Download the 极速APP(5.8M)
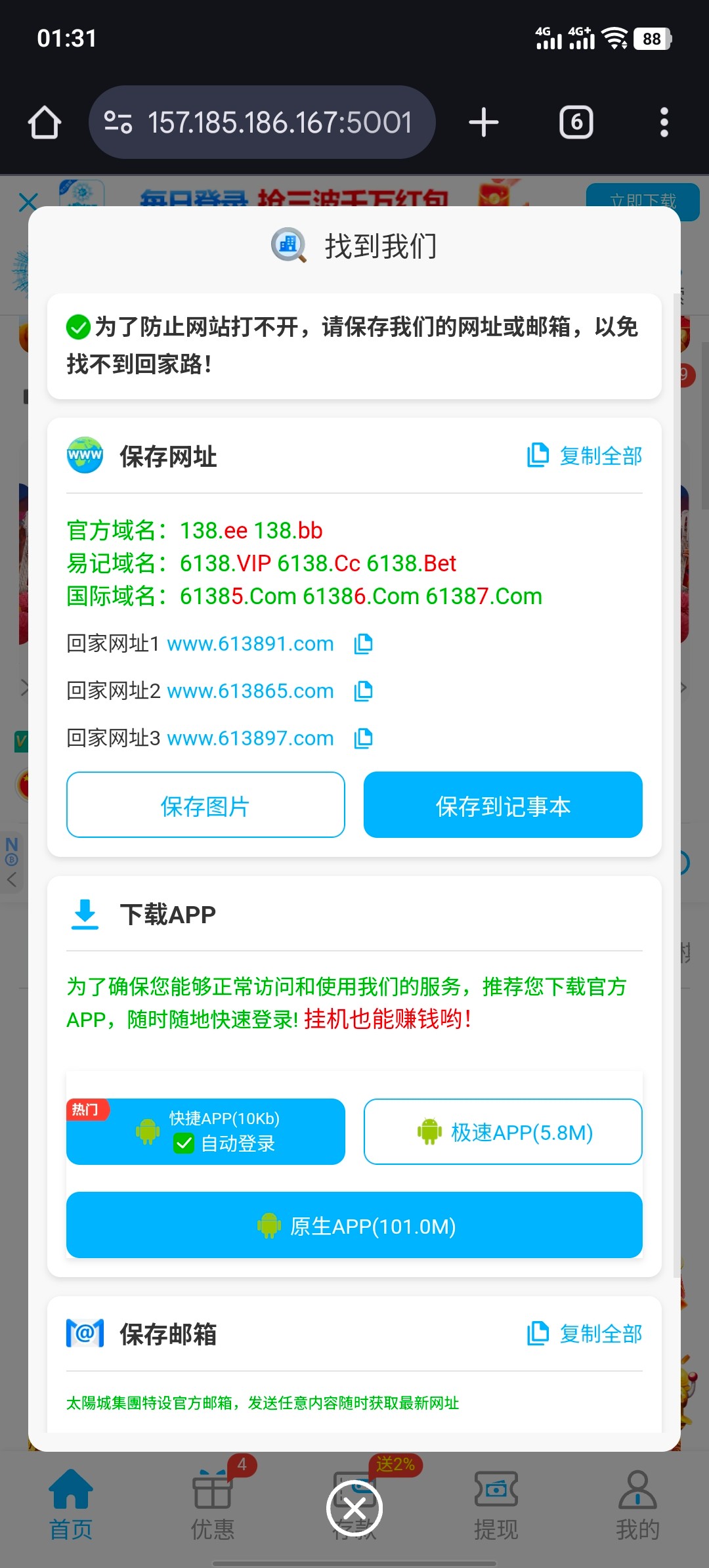Viewport: 709px width, 1568px height. tap(503, 1131)
